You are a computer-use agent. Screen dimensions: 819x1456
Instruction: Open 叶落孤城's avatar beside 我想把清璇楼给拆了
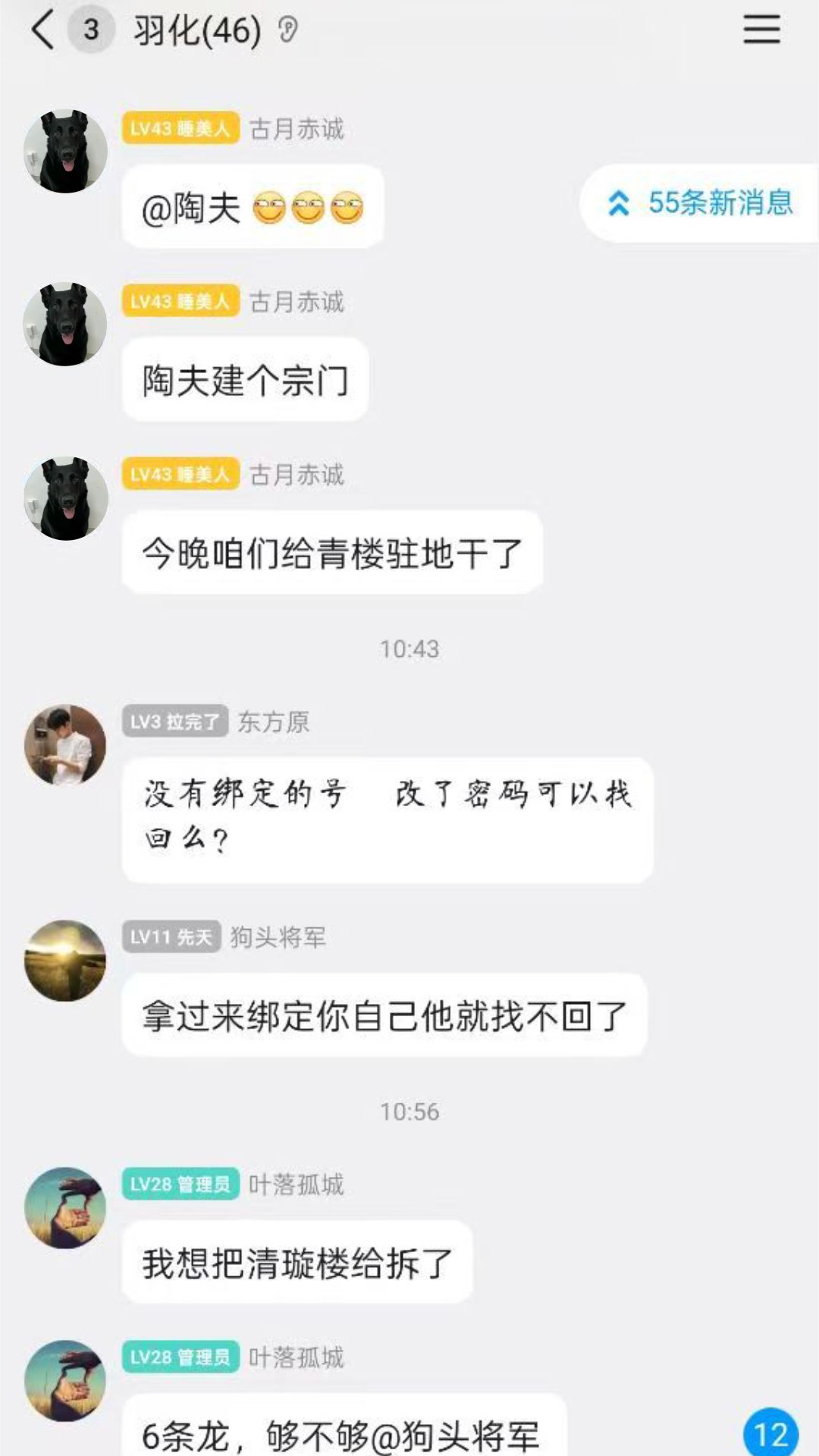coord(65,1207)
